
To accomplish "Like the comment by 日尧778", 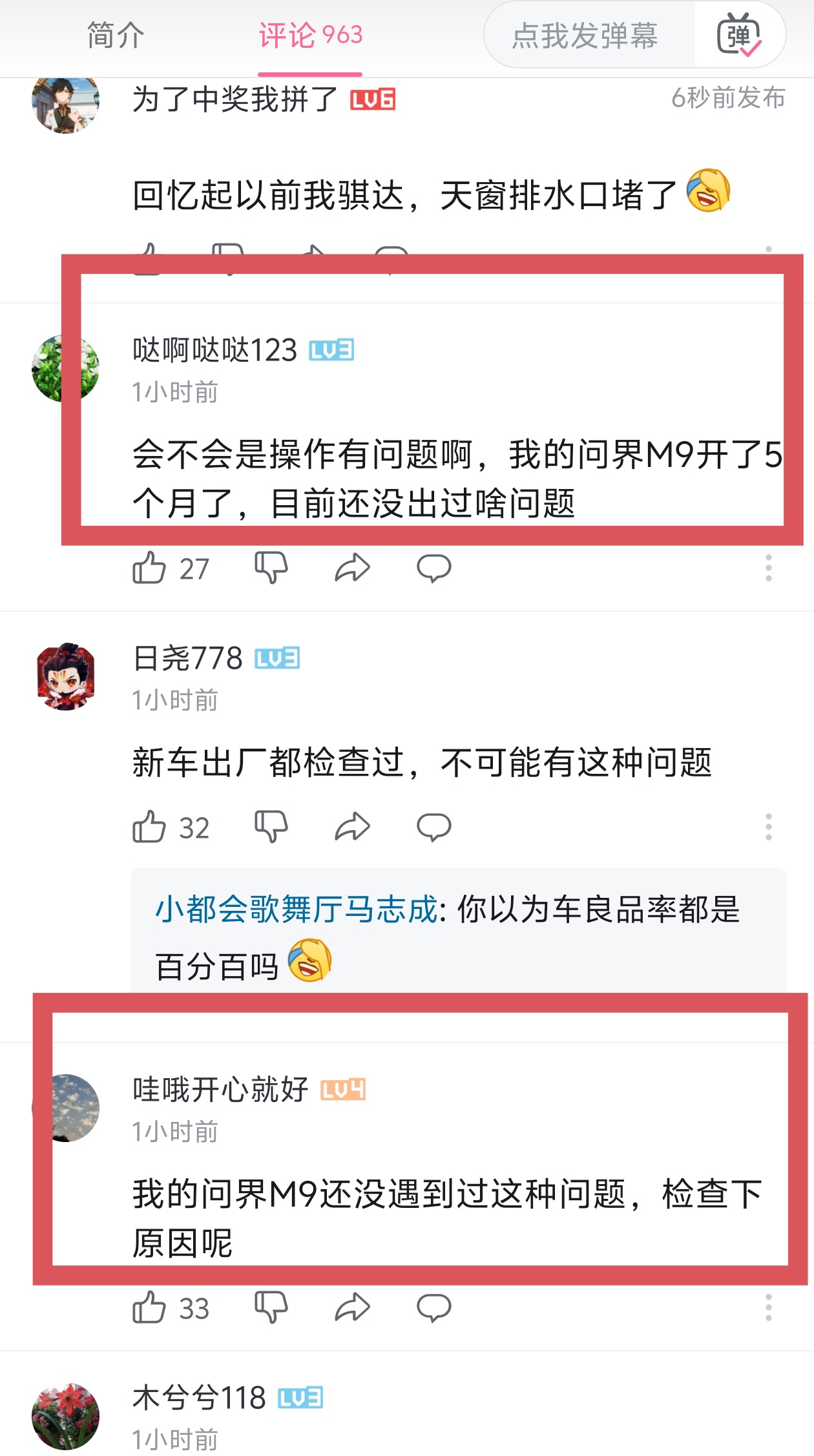I will point(149,827).
